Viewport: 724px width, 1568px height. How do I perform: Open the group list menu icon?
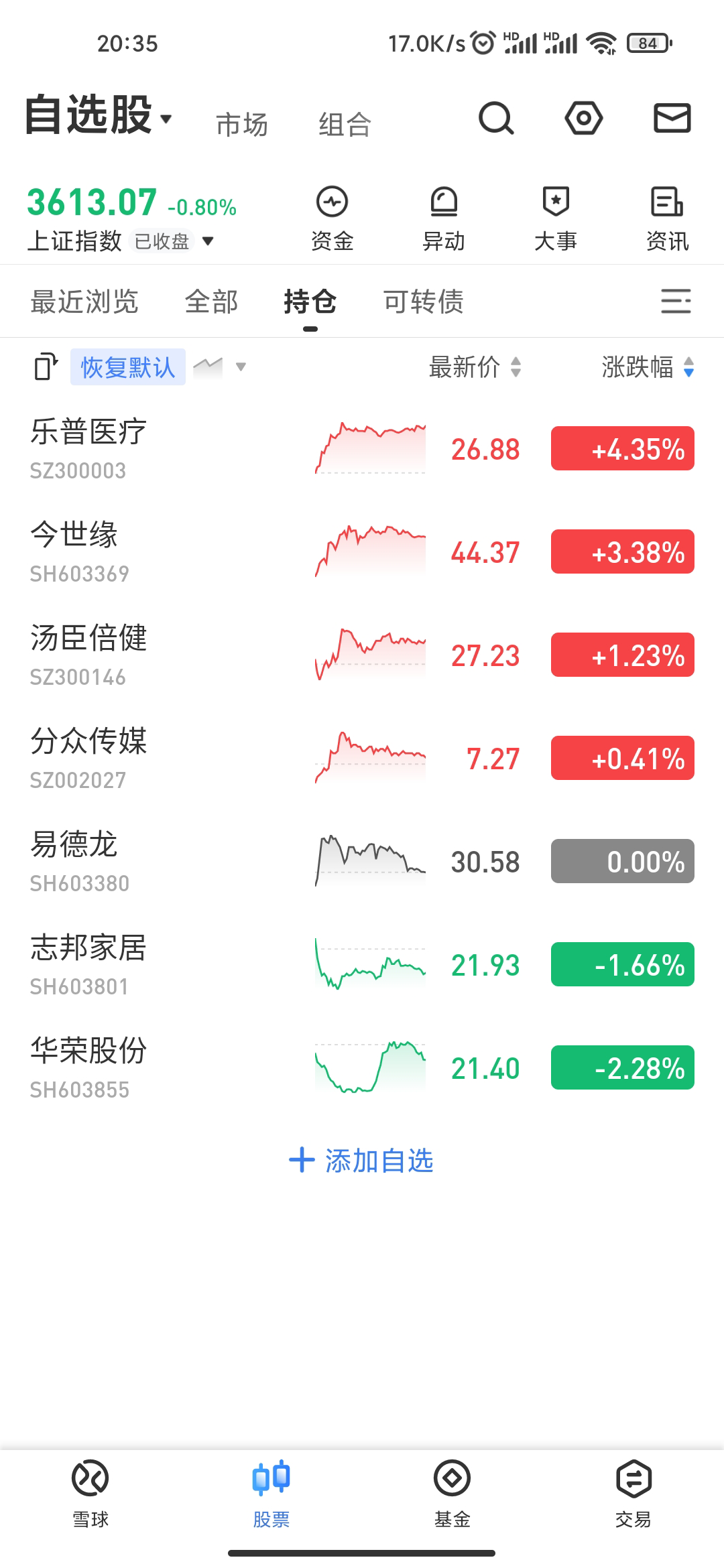point(676,302)
